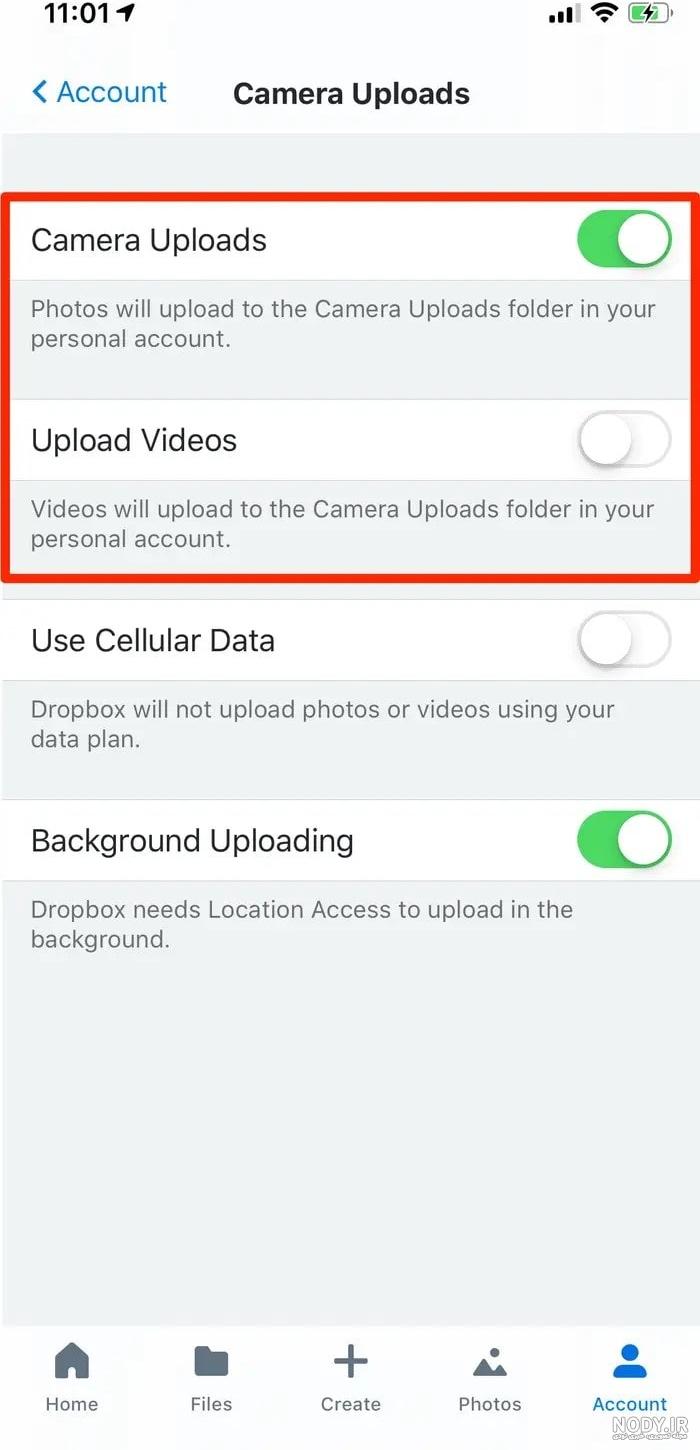Open the Files tab
The width and height of the screenshot is (700, 1450).
[x=211, y=1378]
